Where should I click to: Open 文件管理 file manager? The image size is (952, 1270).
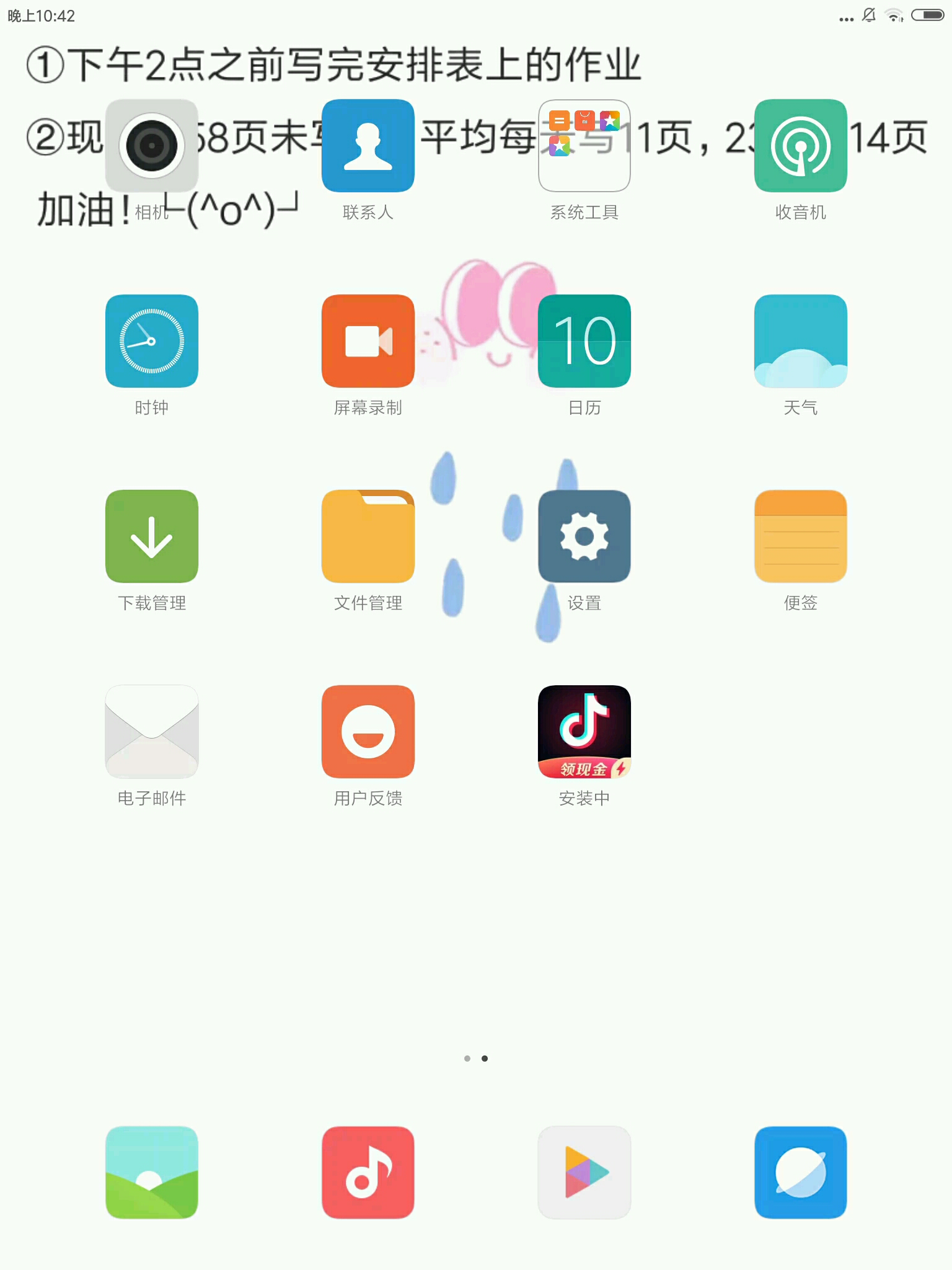click(368, 536)
